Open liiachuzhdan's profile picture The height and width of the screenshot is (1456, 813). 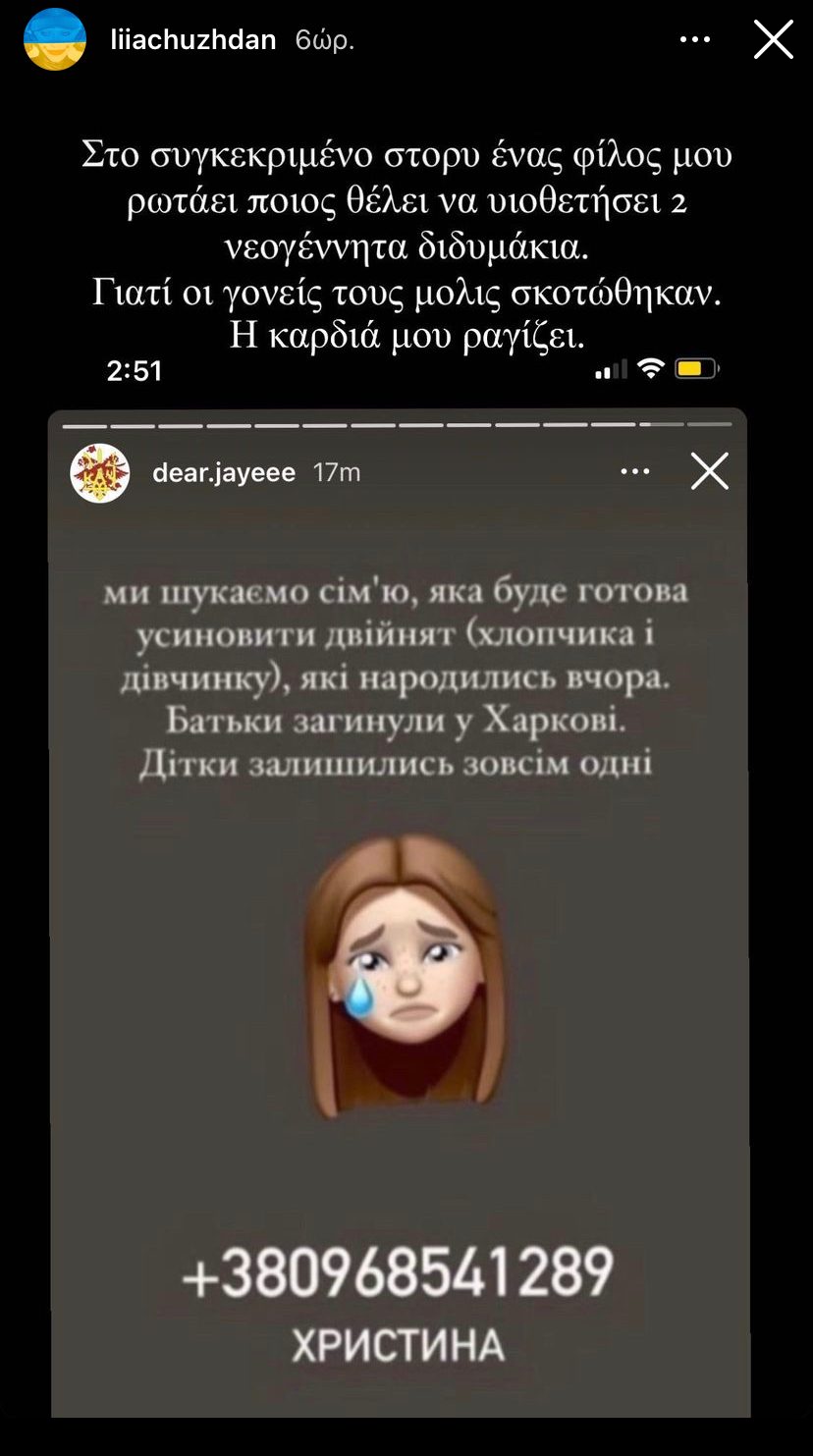pyautogui.click(x=53, y=40)
